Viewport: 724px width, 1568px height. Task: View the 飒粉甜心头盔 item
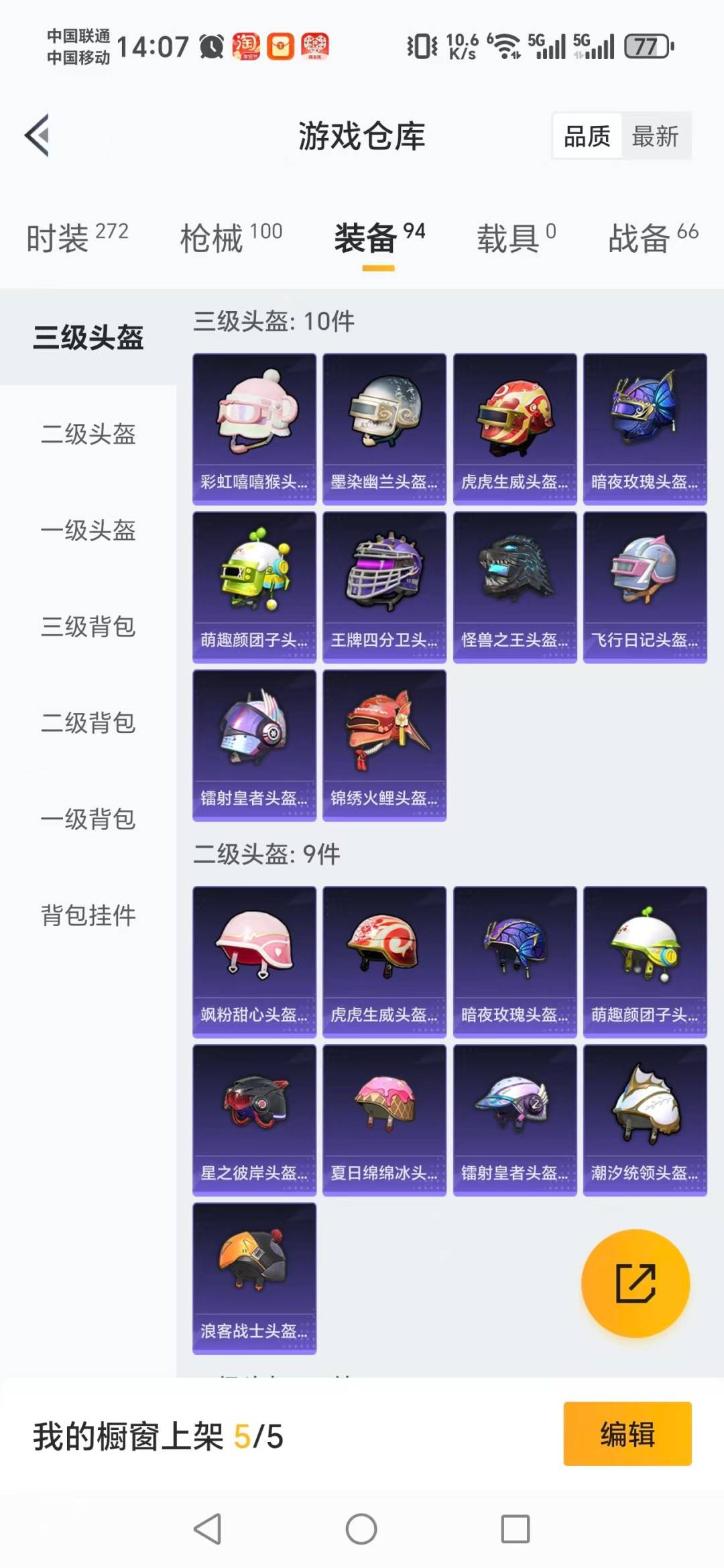point(254,962)
